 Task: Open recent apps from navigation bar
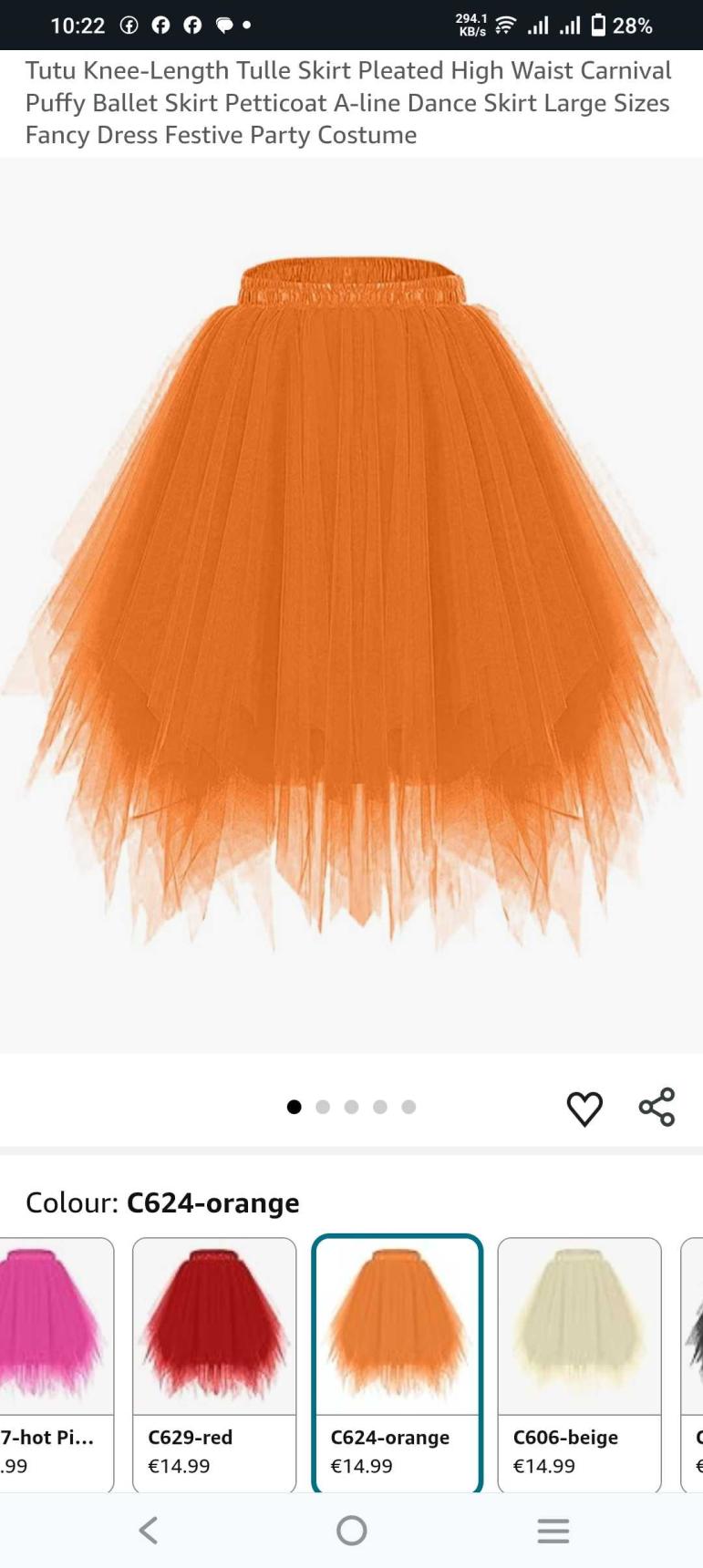pos(553,1530)
